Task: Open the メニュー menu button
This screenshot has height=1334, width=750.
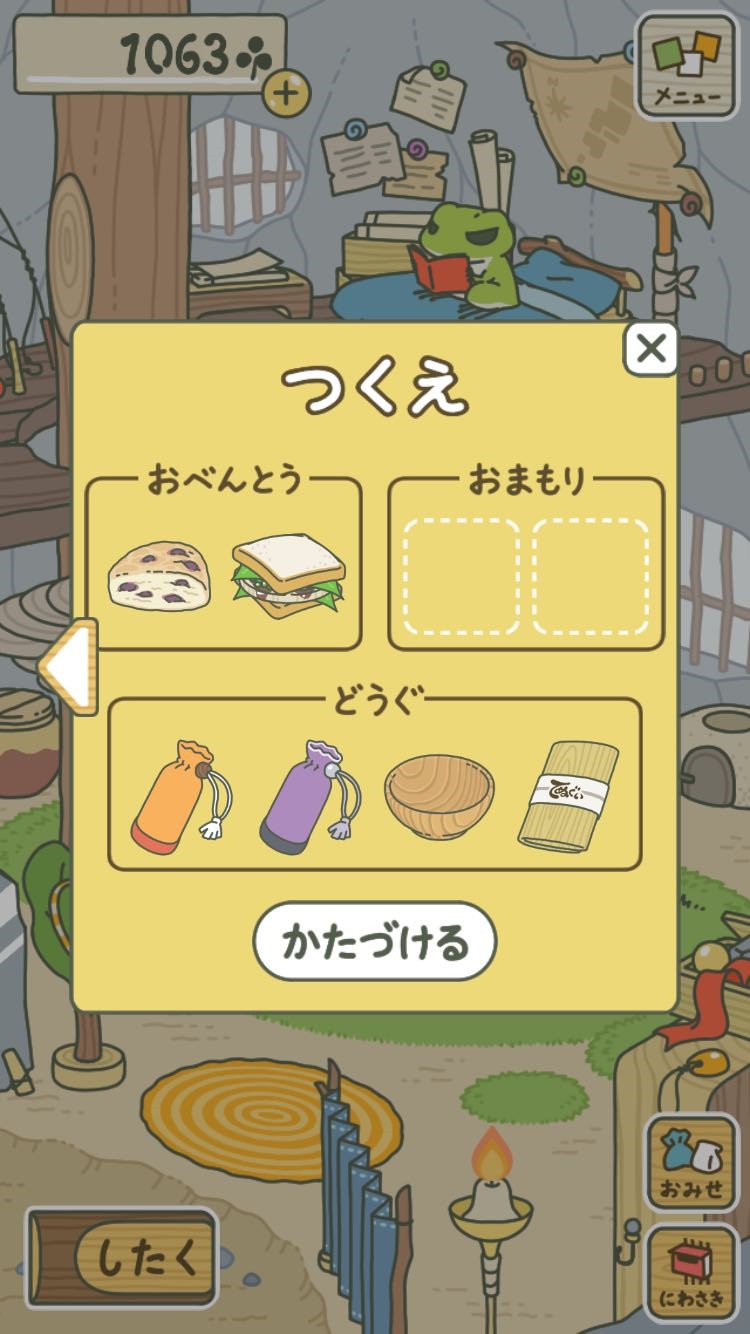Action: (687, 65)
